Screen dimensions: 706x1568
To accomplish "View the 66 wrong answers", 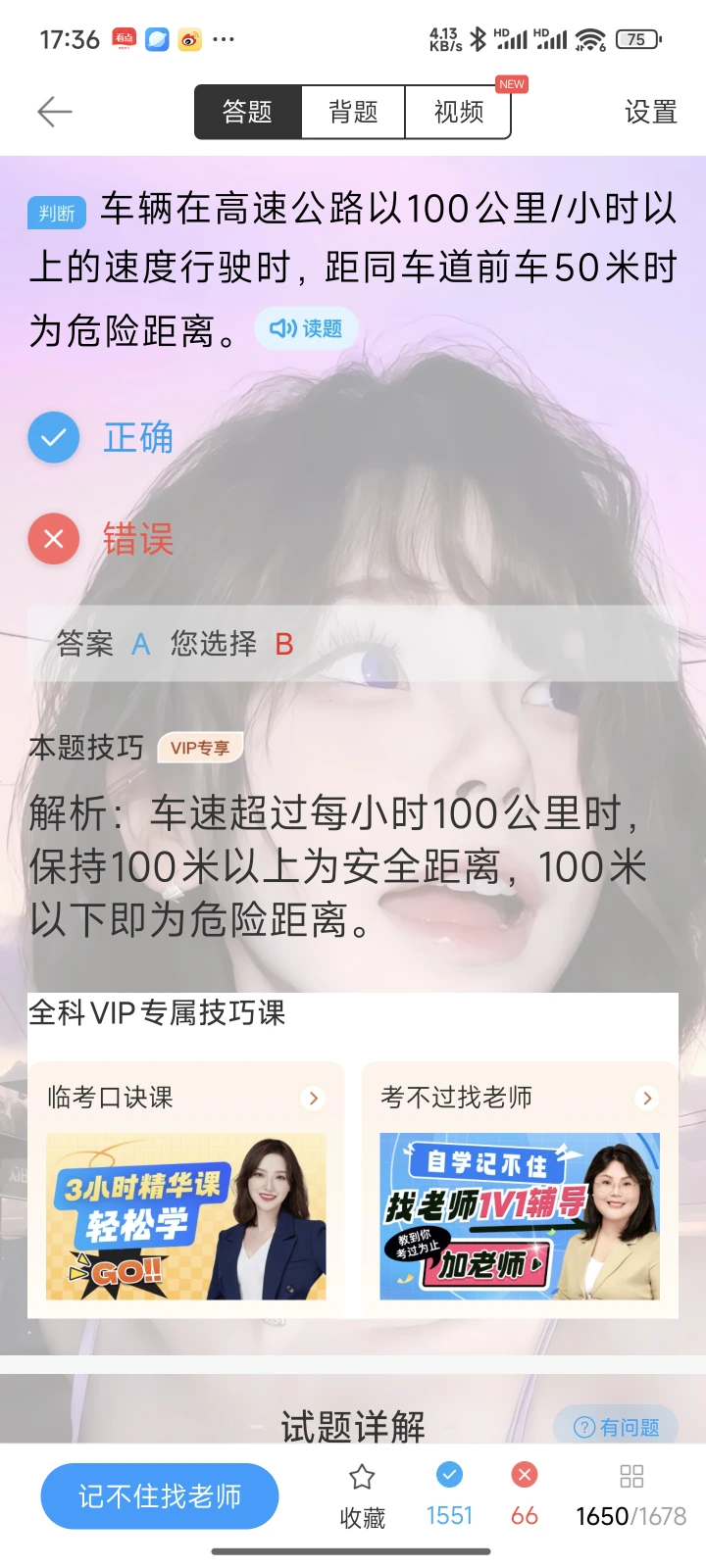I will point(525,1495).
